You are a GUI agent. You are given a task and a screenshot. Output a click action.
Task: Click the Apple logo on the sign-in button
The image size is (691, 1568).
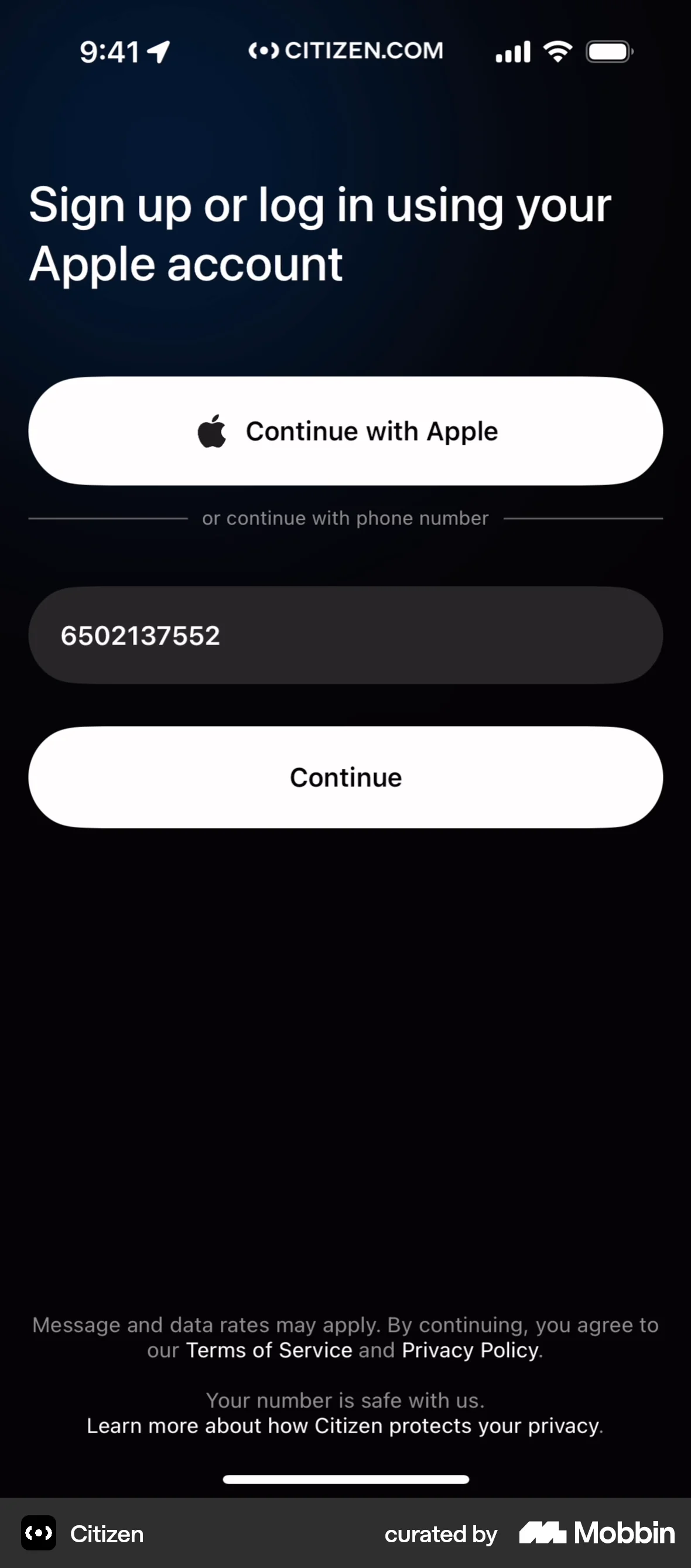coord(213,430)
